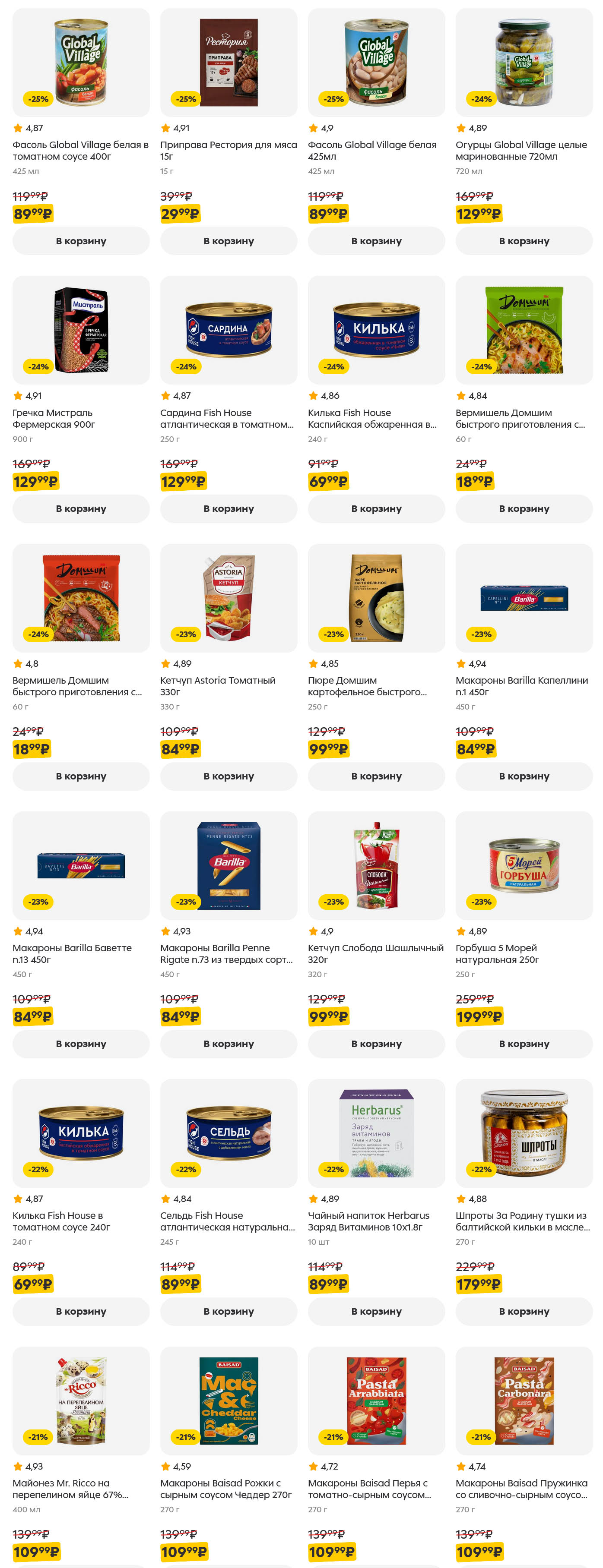The image size is (603, 1568).
Task: Add Фасоль Global Village 400г to cart
Action: [x=80, y=241]
